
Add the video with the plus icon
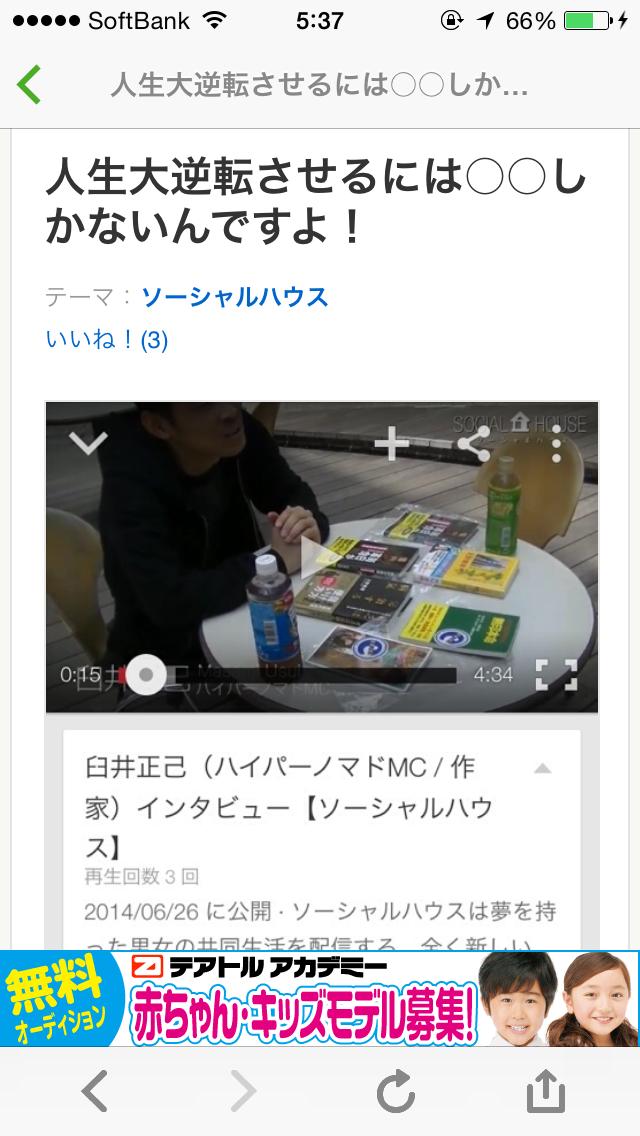pyautogui.click(x=392, y=444)
